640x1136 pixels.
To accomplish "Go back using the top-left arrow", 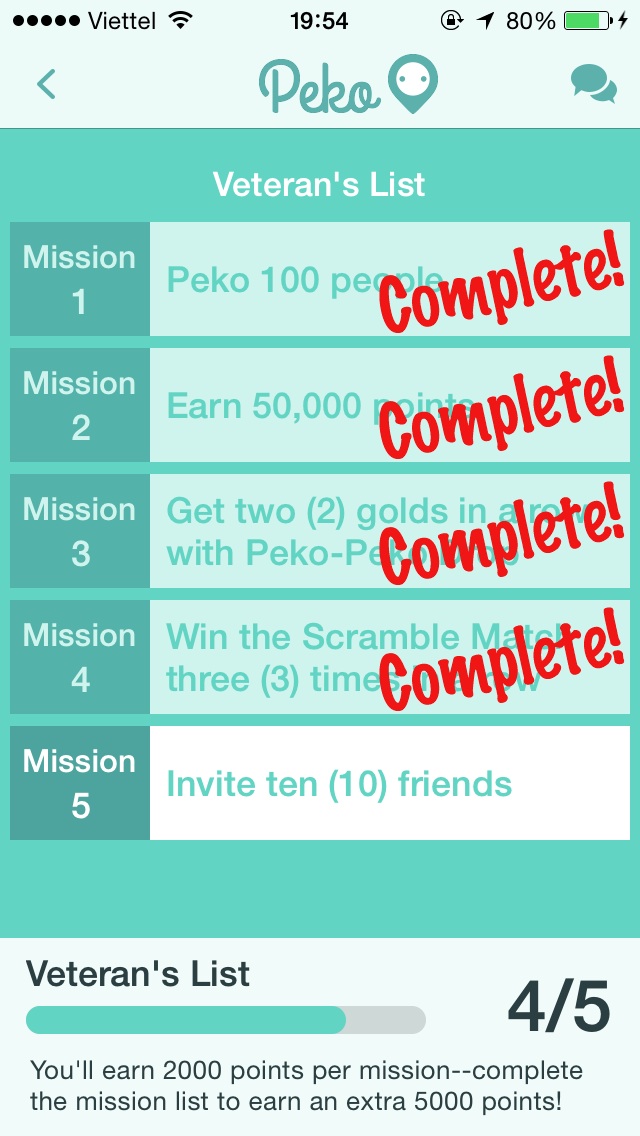I will click(x=46, y=84).
